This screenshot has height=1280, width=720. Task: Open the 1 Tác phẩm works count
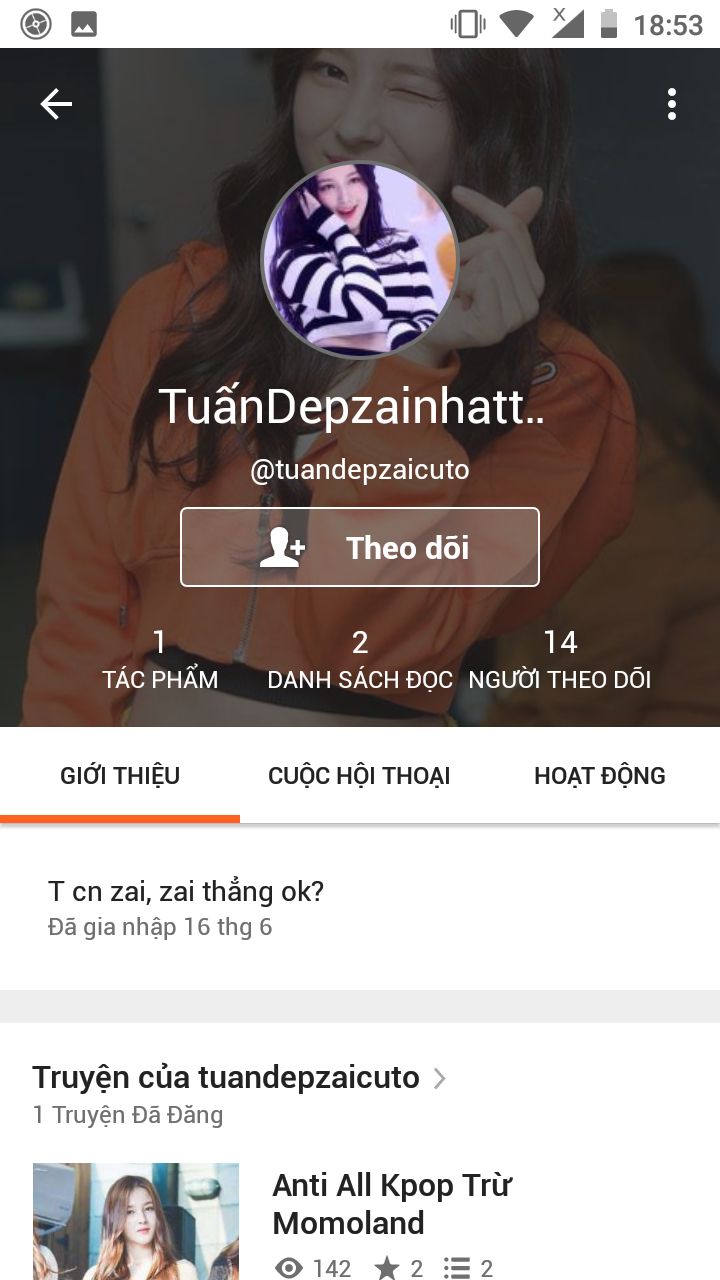coord(160,659)
